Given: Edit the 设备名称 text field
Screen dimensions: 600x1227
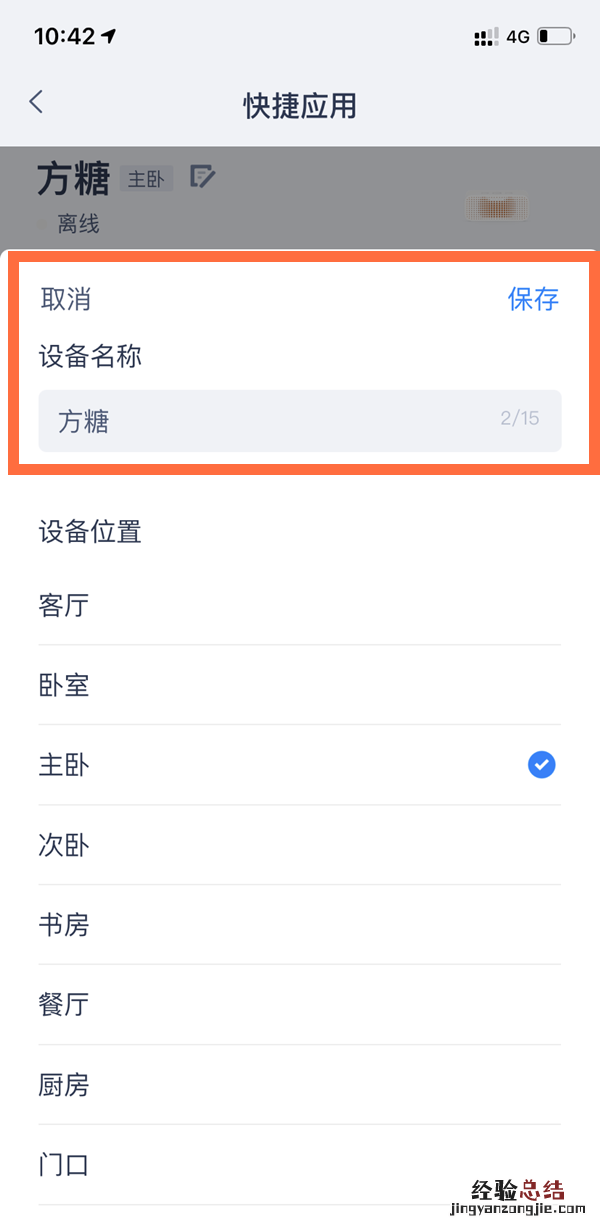Looking at the screenshot, I should click(x=270, y=420).
